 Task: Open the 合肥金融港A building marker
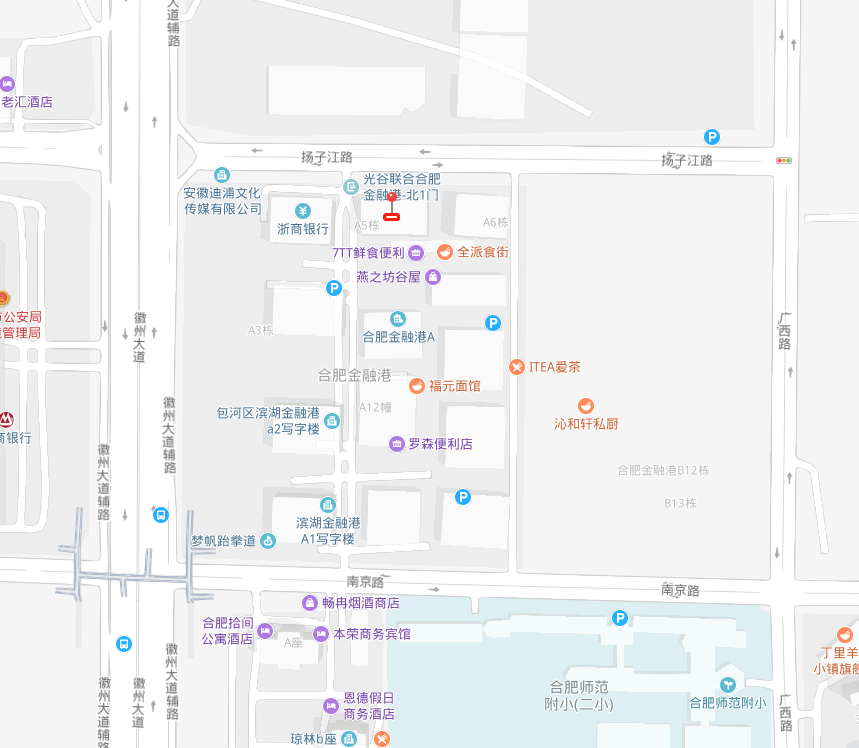[x=398, y=319]
